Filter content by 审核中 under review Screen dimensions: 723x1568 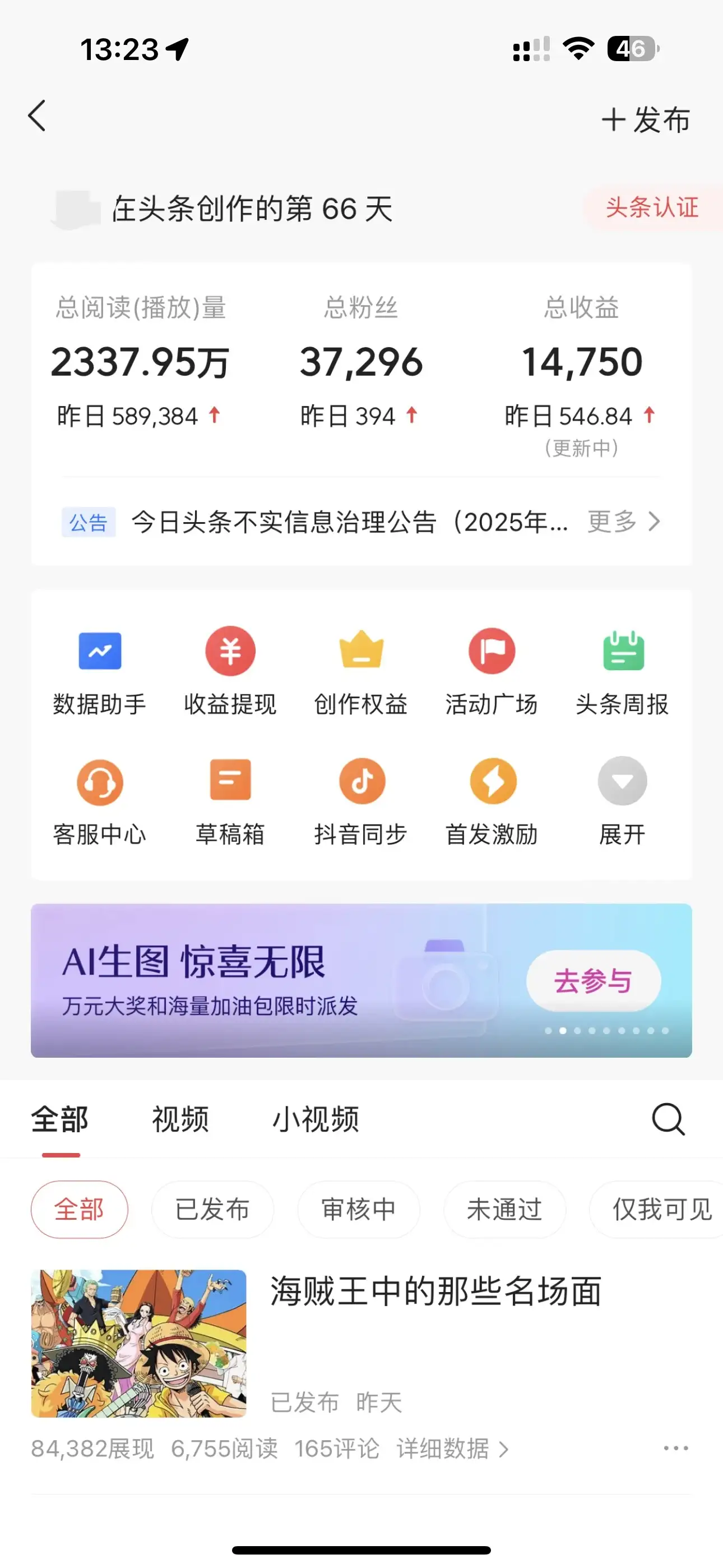pos(359,1210)
